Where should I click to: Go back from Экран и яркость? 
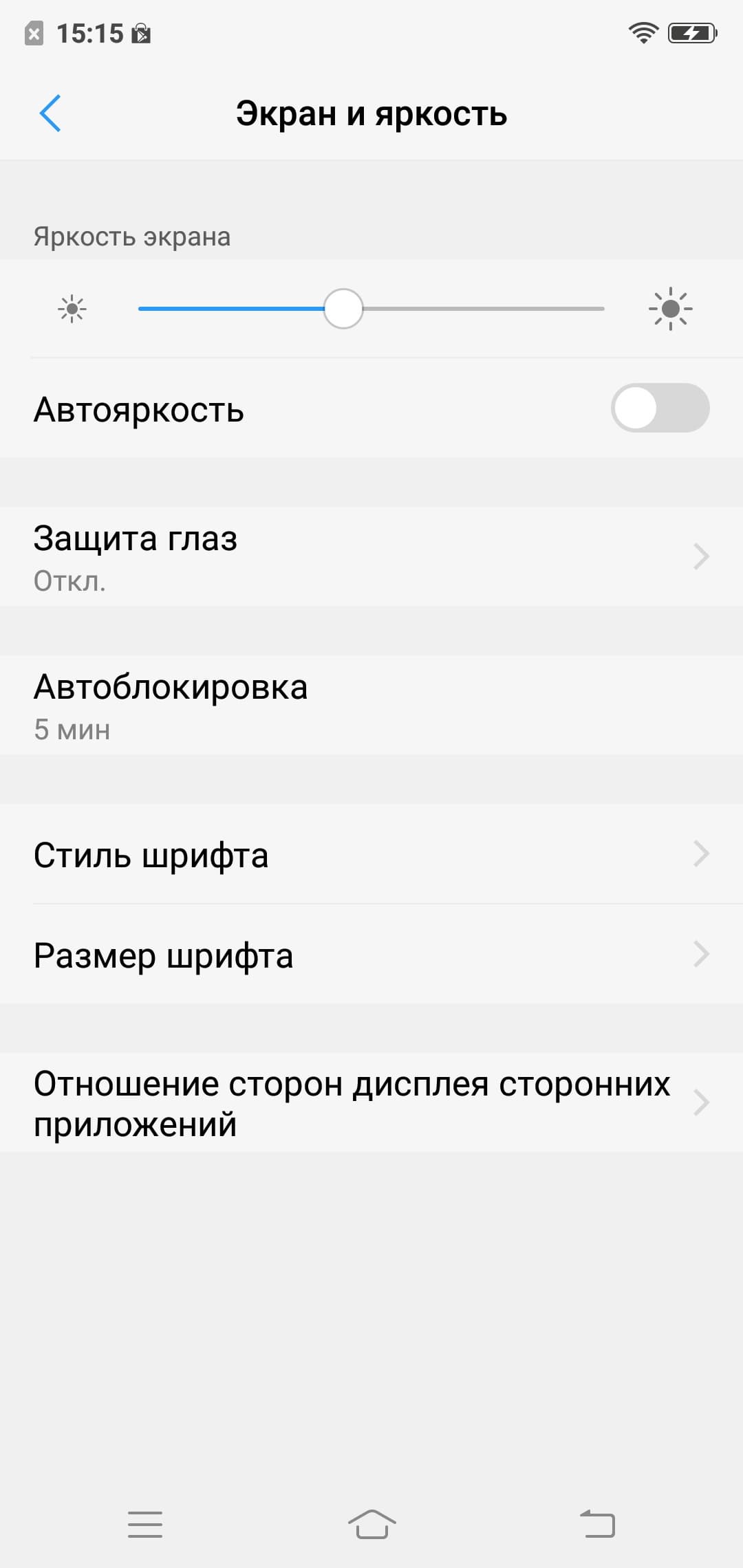point(50,113)
